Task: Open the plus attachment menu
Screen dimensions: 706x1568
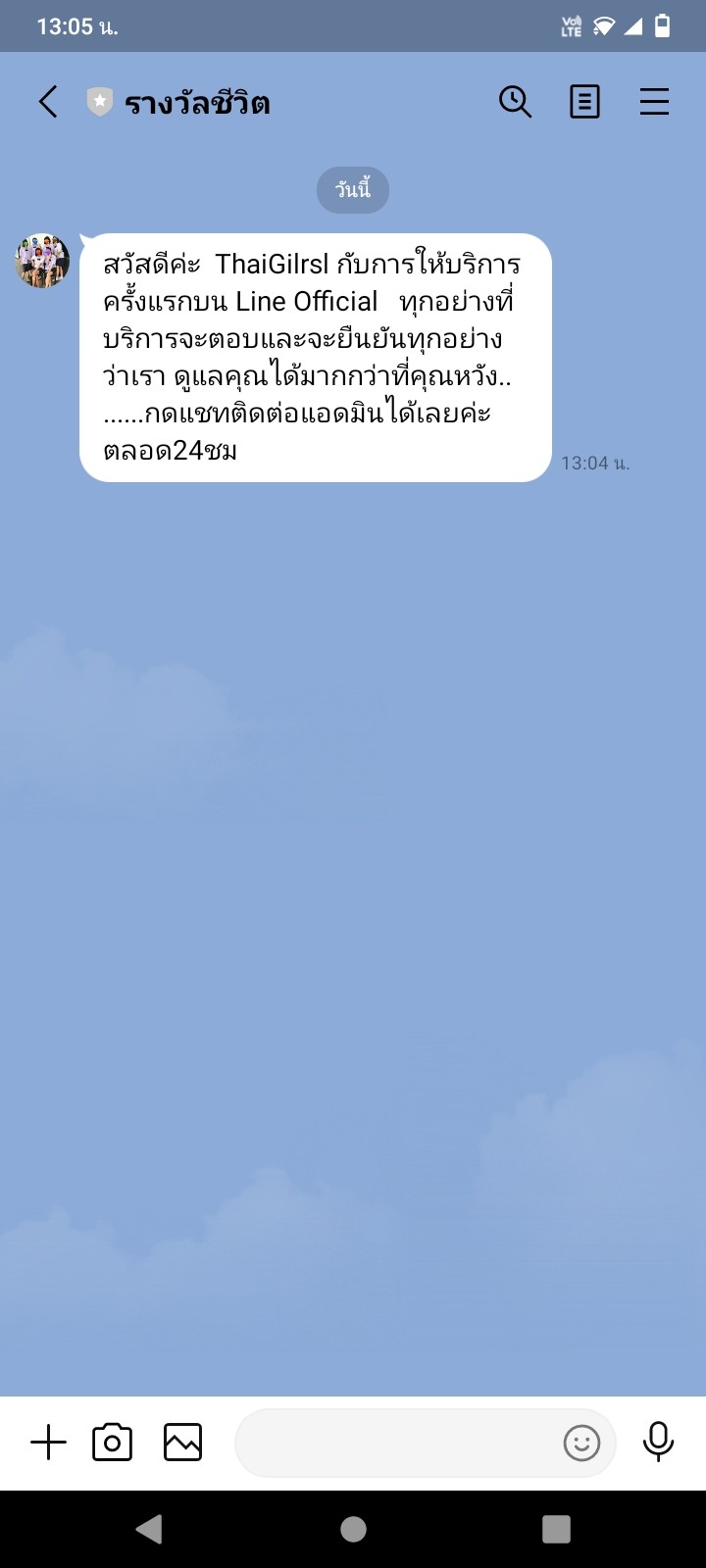Action: tap(48, 1443)
